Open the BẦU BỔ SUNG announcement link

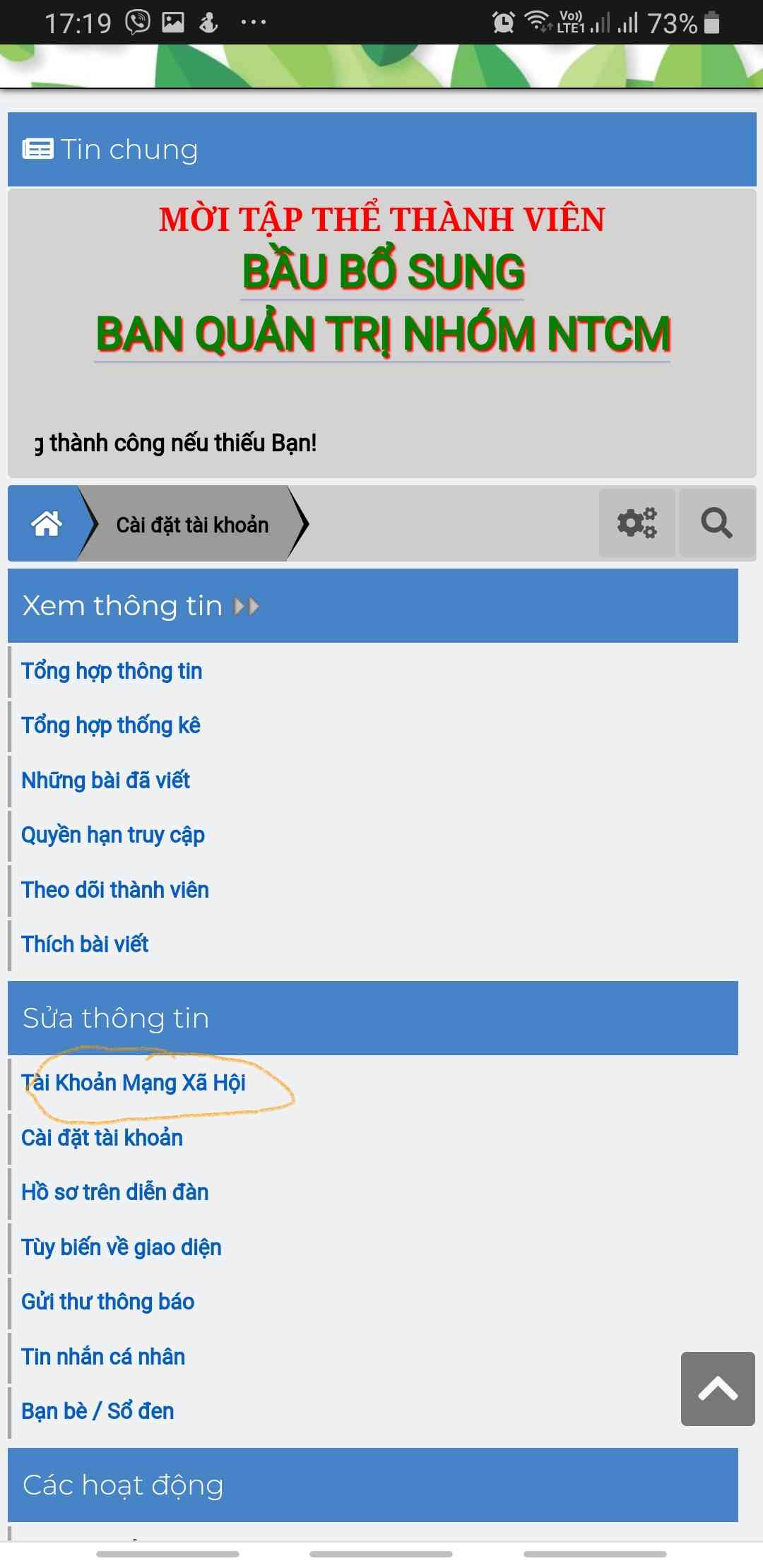point(383,273)
